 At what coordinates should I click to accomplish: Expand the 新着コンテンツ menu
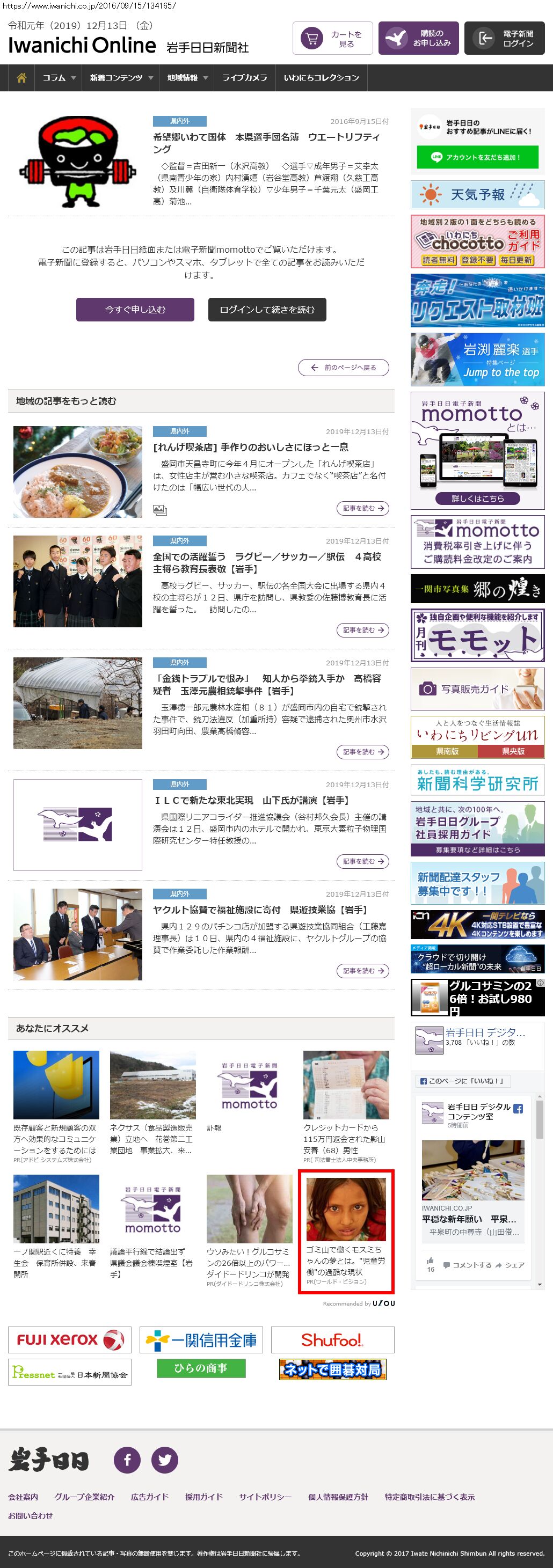[121, 78]
